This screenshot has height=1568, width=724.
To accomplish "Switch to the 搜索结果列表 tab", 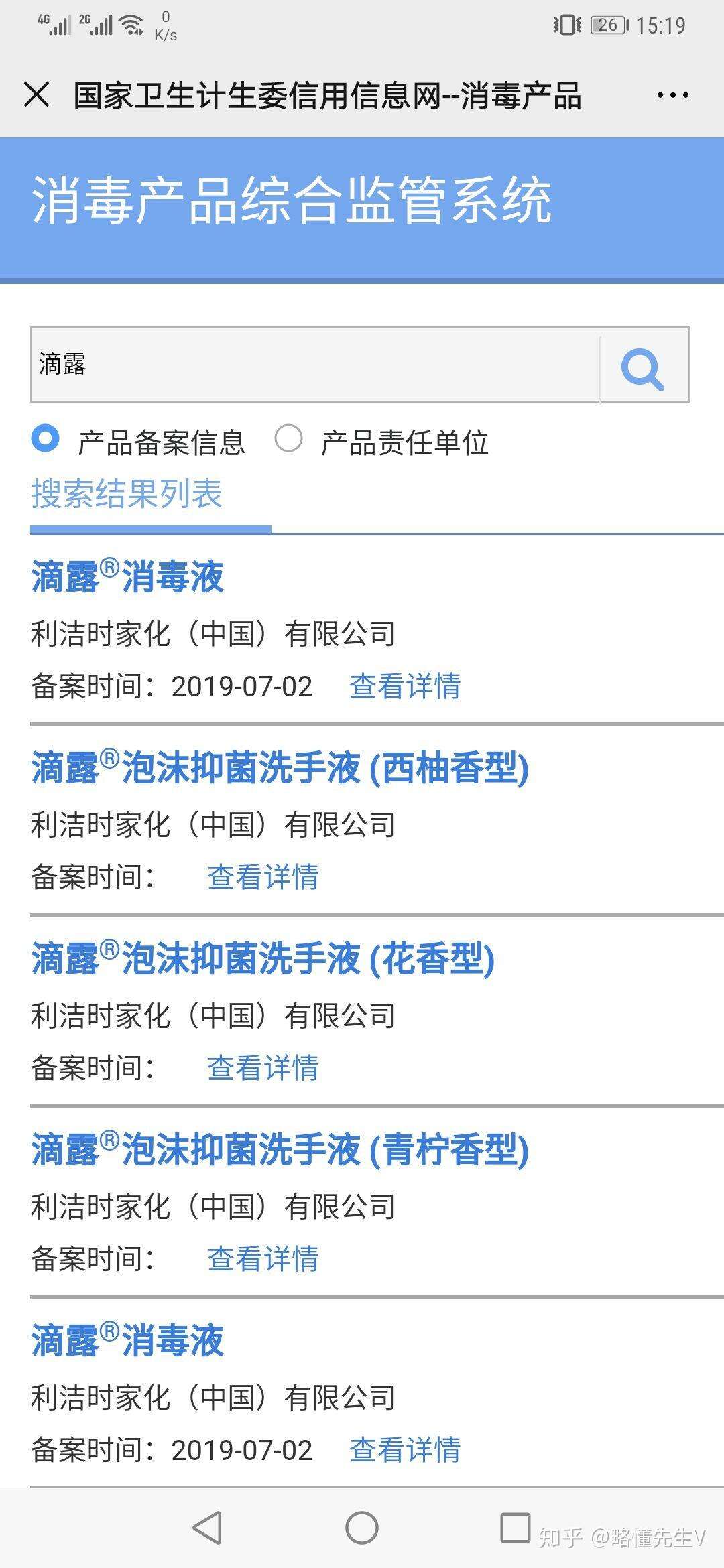I will [x=127, y=495].
